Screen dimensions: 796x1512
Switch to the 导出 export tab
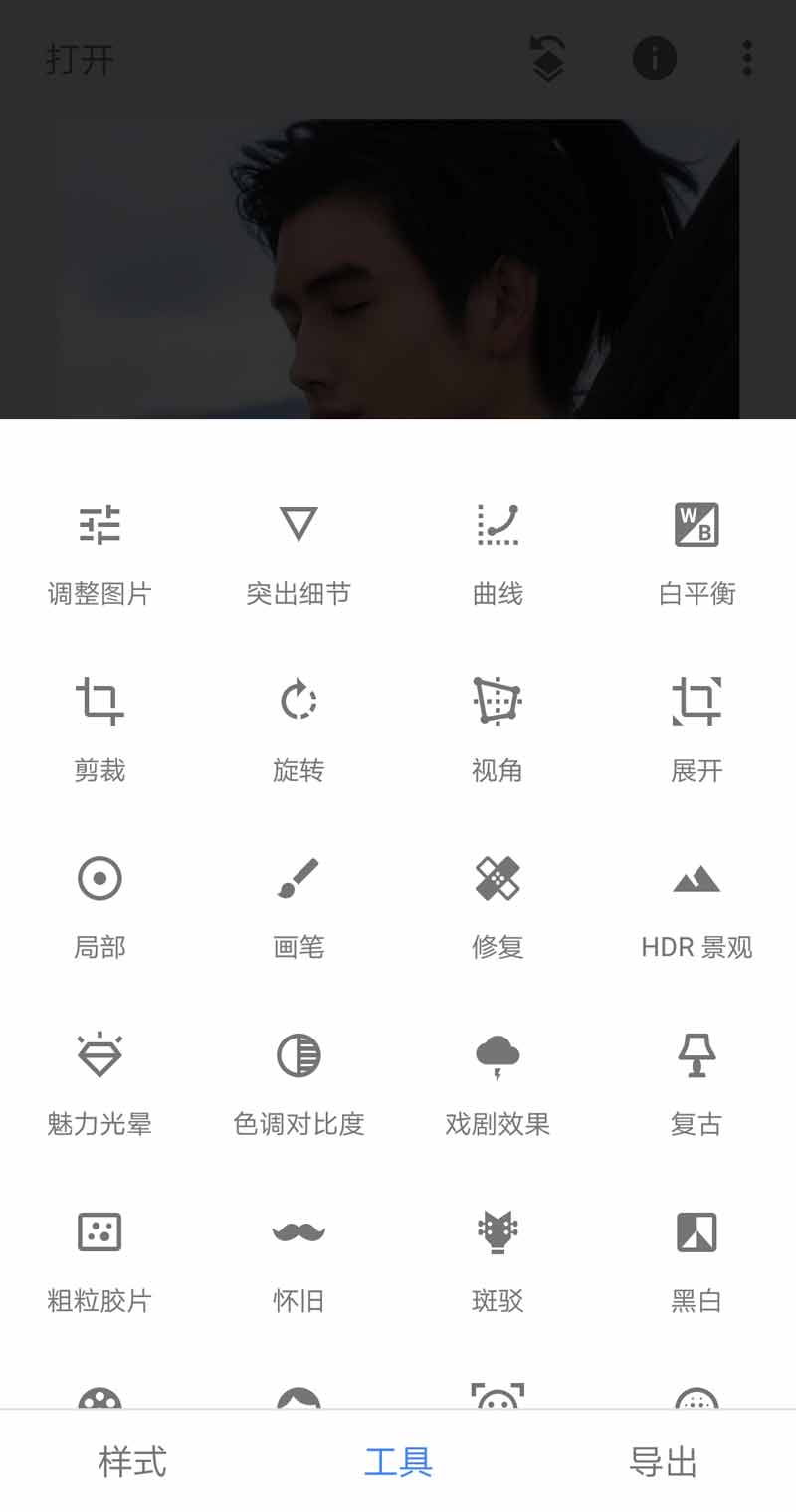point(663,1462)
